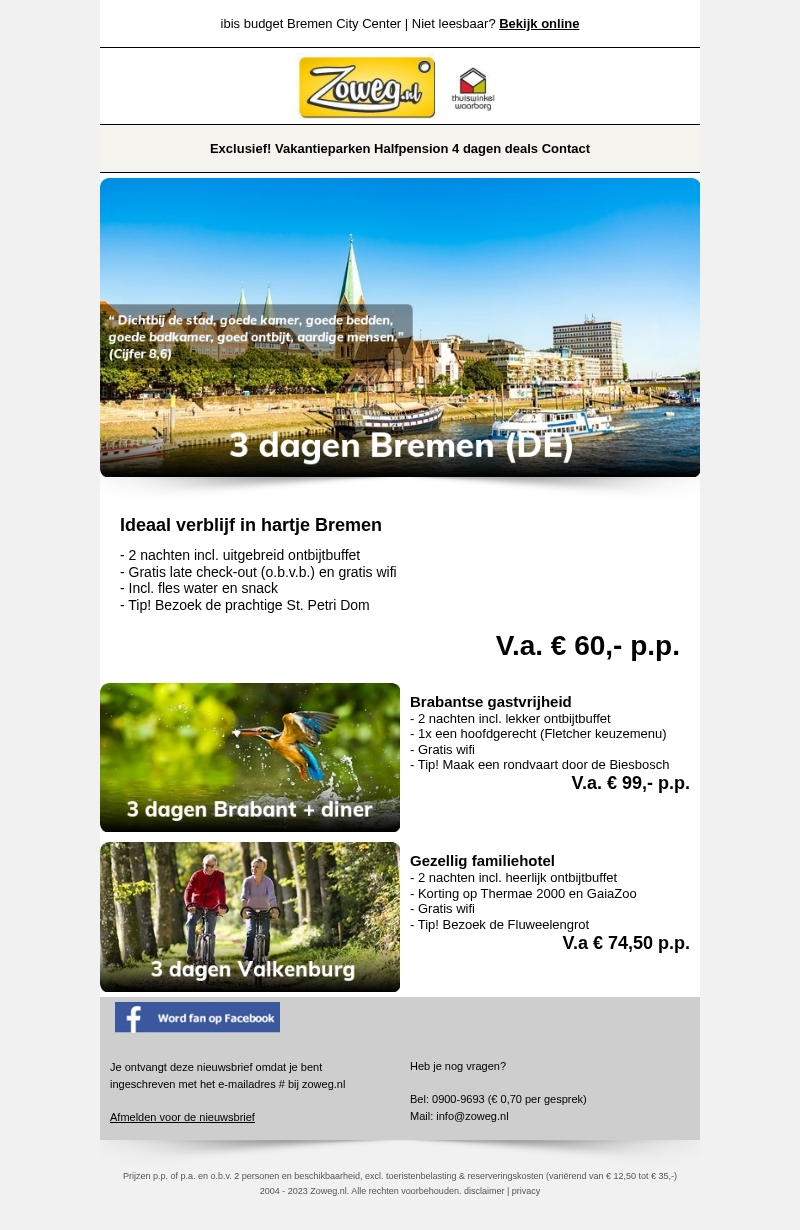This screenshot has width=800, height=1230.
Task: Open the Bekijk online link
Action: (x=539, y=24)
